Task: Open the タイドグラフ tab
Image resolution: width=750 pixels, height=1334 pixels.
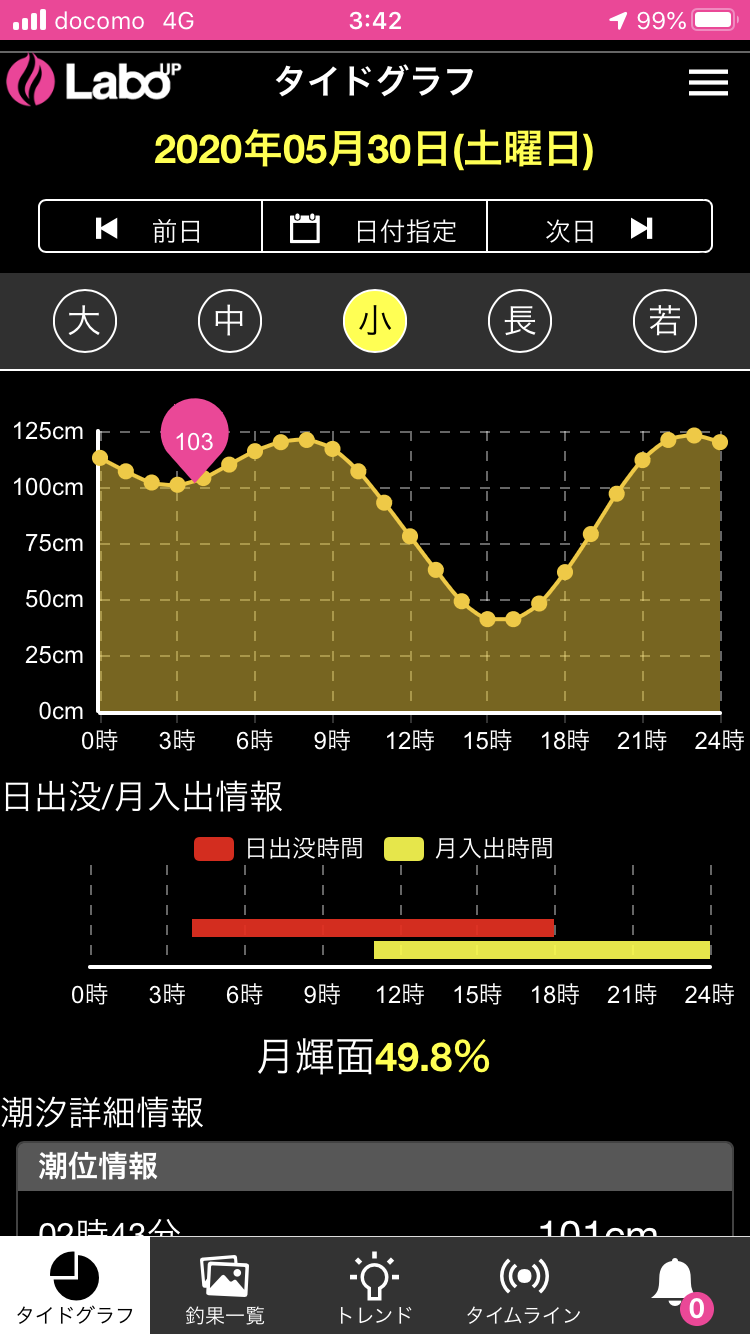Action: coord(75,1286)
